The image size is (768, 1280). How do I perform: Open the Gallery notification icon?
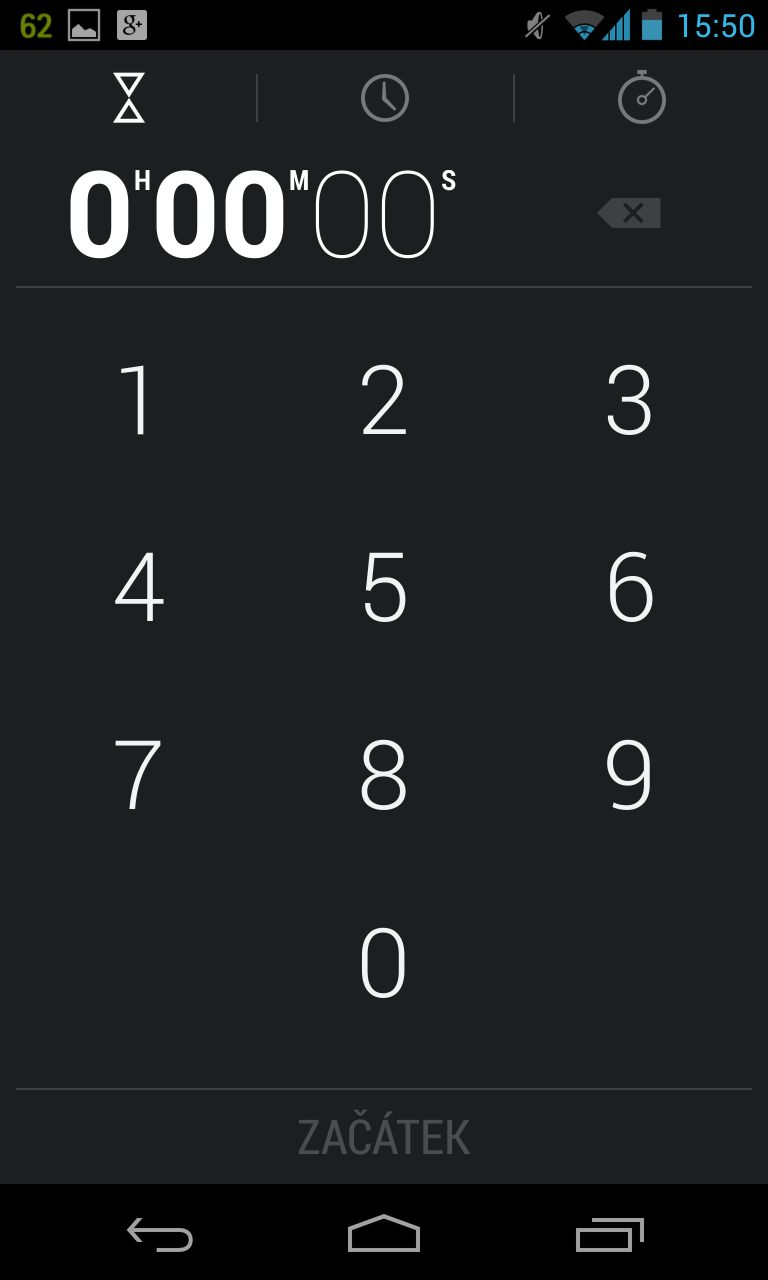(82, 22)
